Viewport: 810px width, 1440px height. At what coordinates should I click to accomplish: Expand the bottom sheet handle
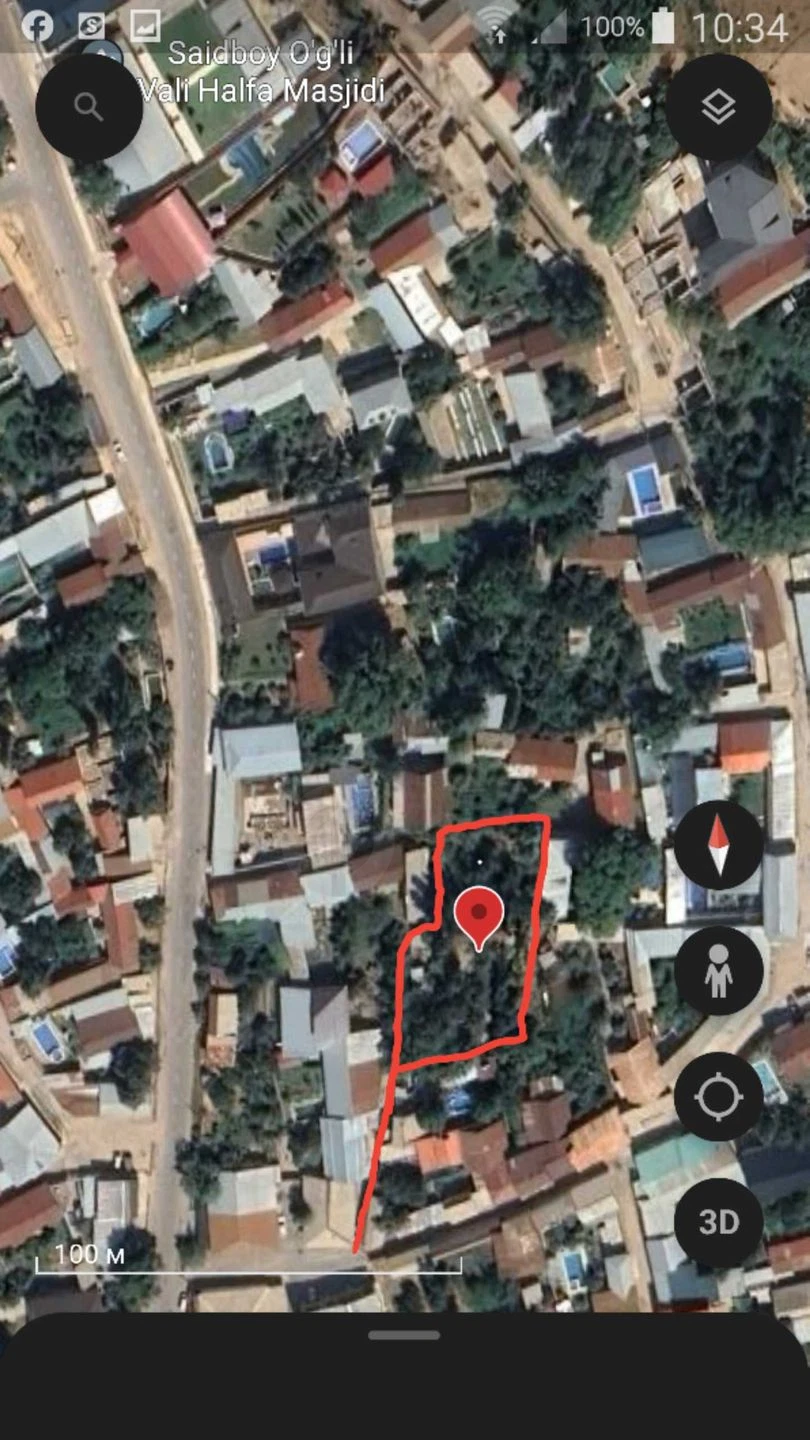tap(404, 1335)
